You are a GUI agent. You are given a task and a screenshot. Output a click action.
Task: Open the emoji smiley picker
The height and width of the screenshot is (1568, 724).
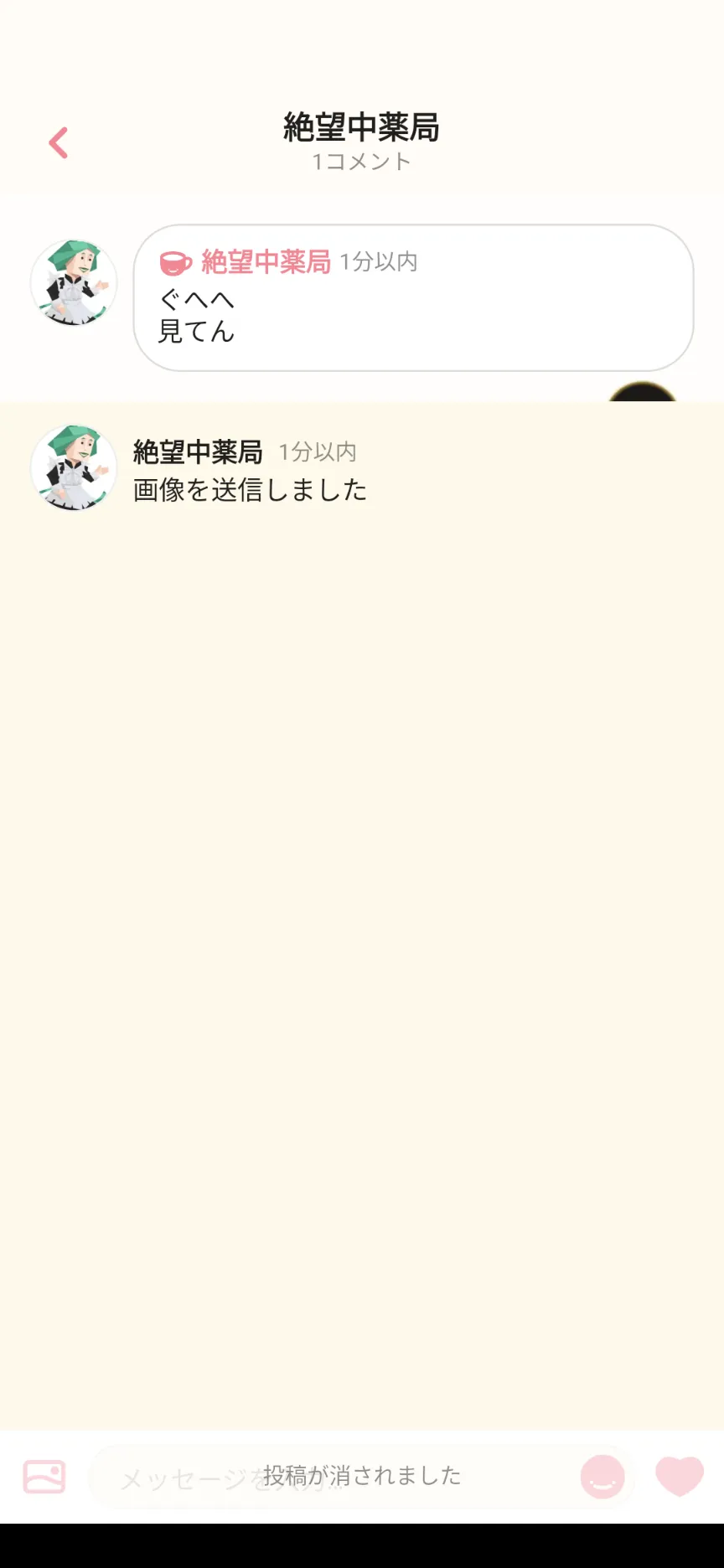(602, 1477)
